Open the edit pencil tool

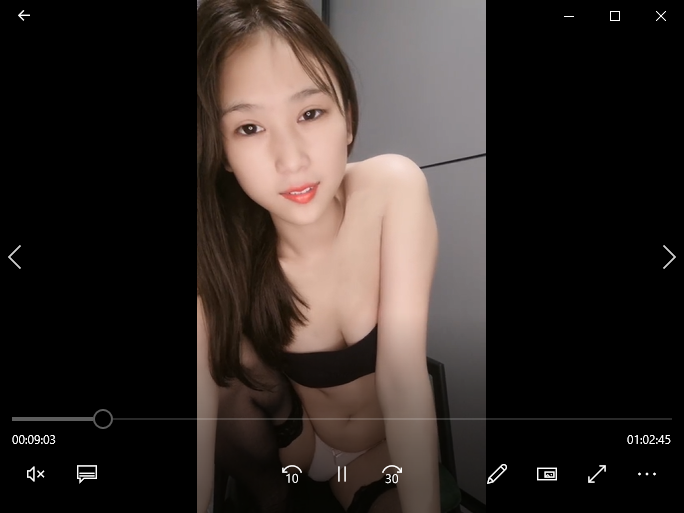(497, 474)
